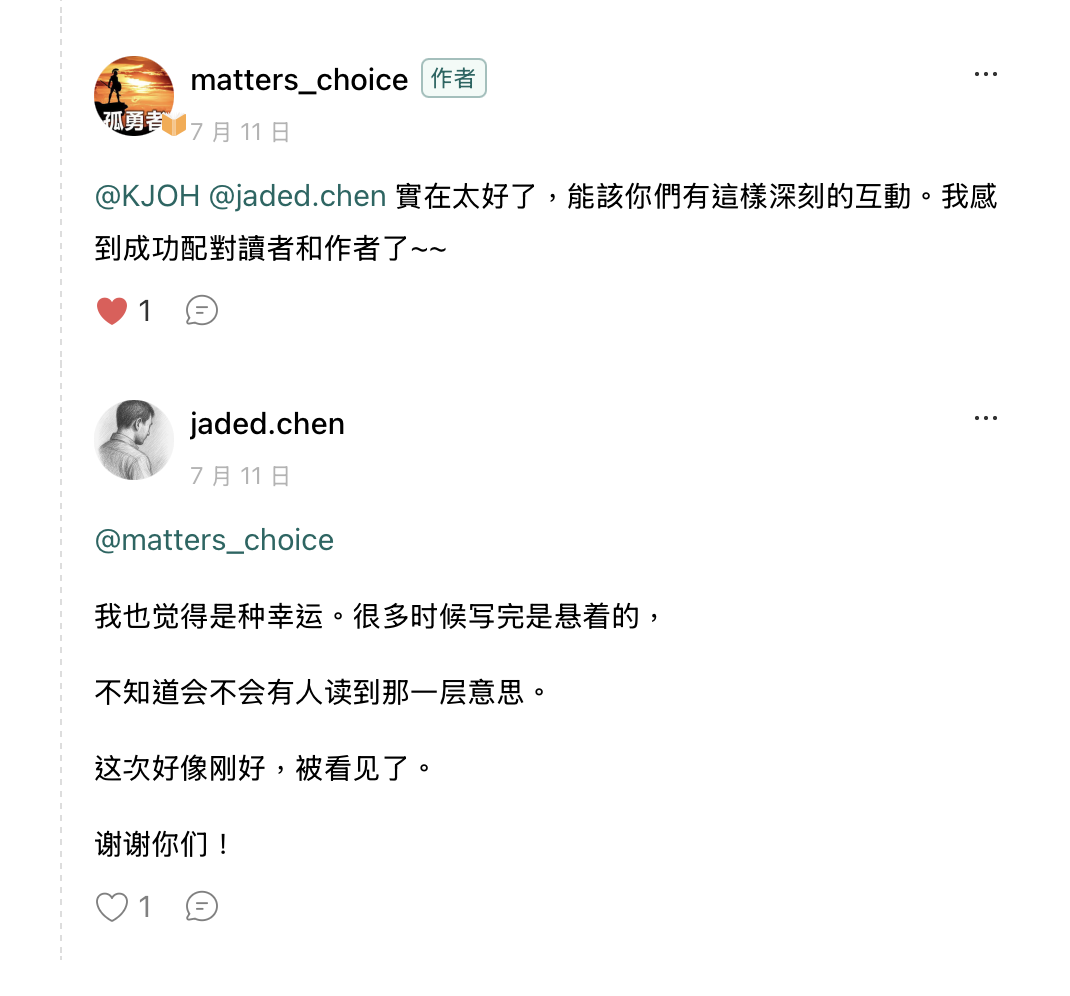Open the jaded.chen username link
1070x996 pixels.
[x=267, y=424]
